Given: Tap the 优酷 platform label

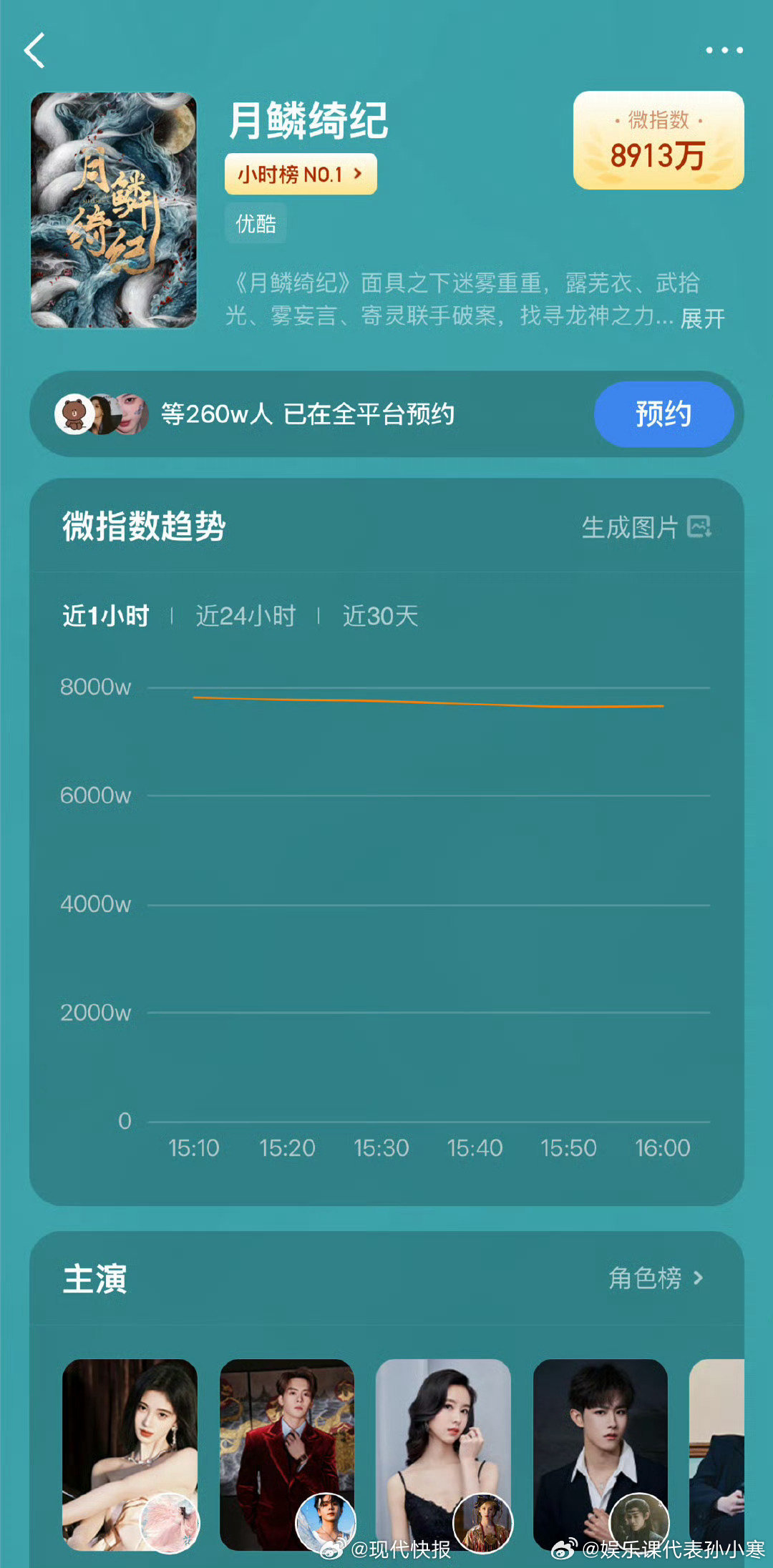Looking at the screenshot, I should (x=256, y=224).
